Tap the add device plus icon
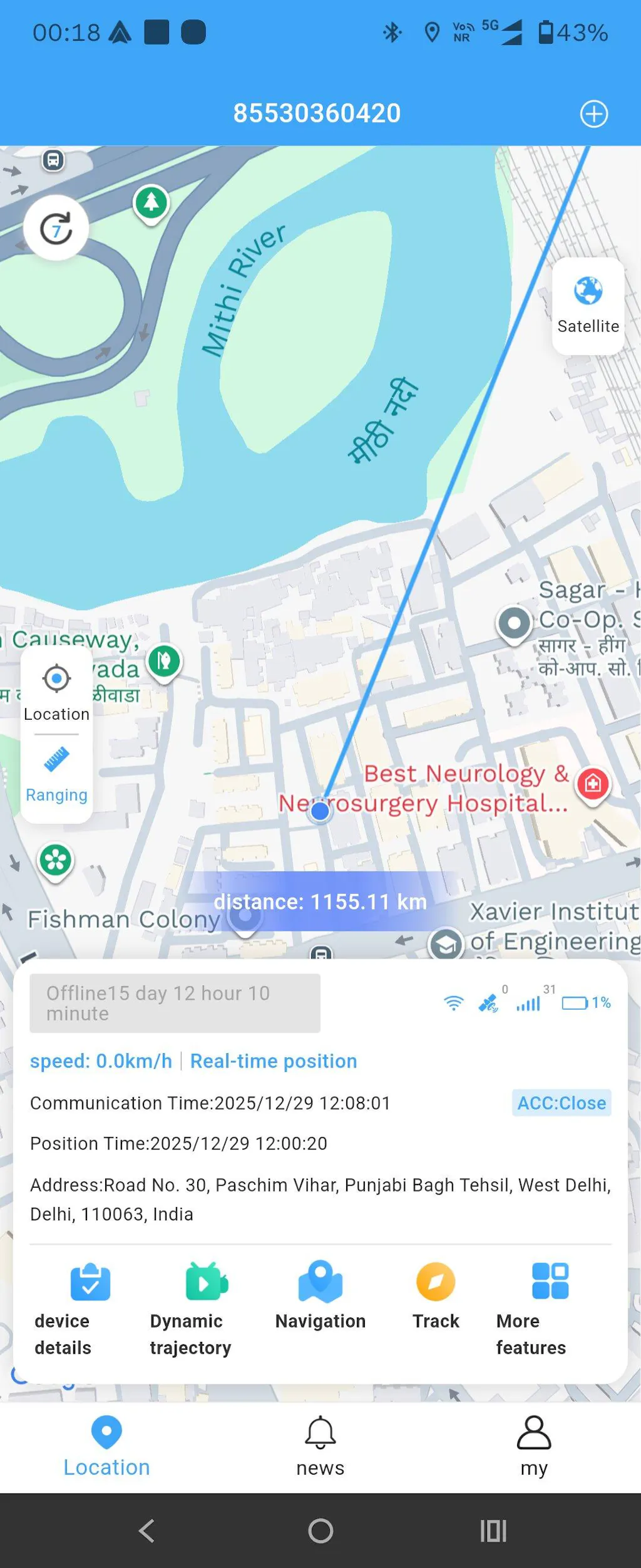 coord(593,114)
